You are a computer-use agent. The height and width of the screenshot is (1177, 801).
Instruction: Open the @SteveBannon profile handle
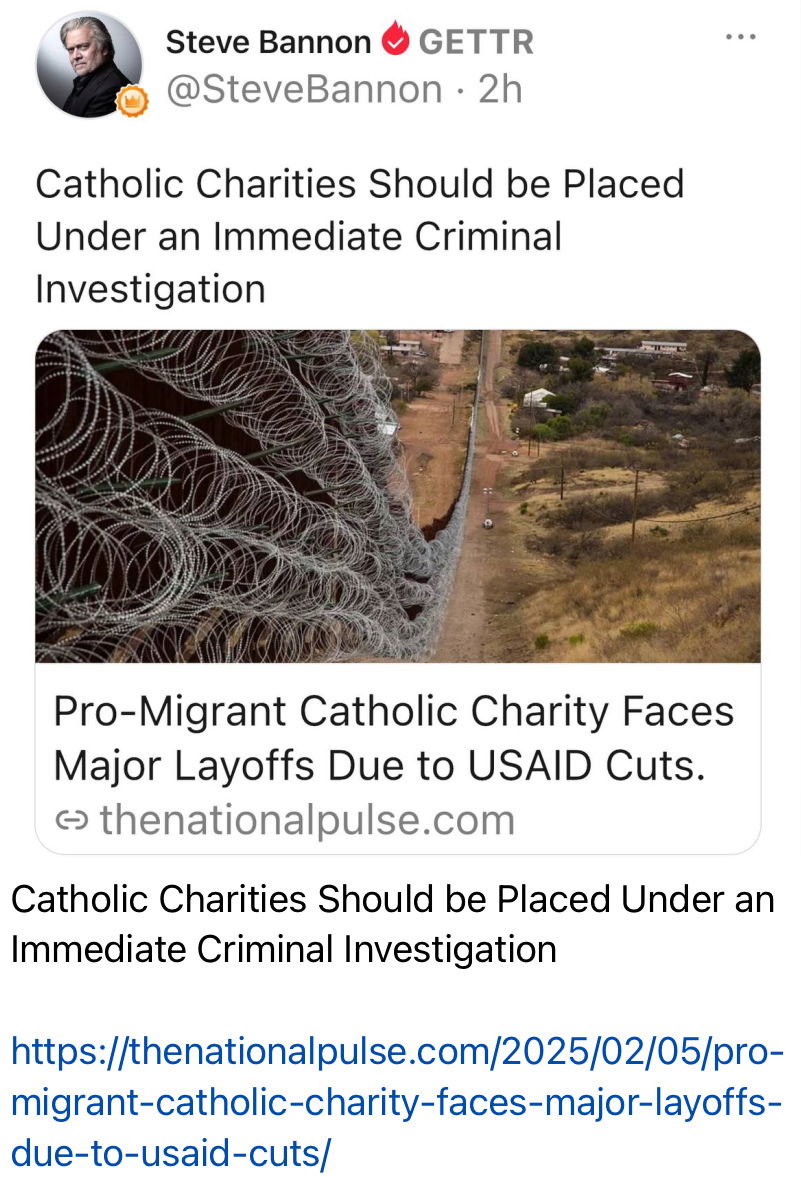pos(304,90)
